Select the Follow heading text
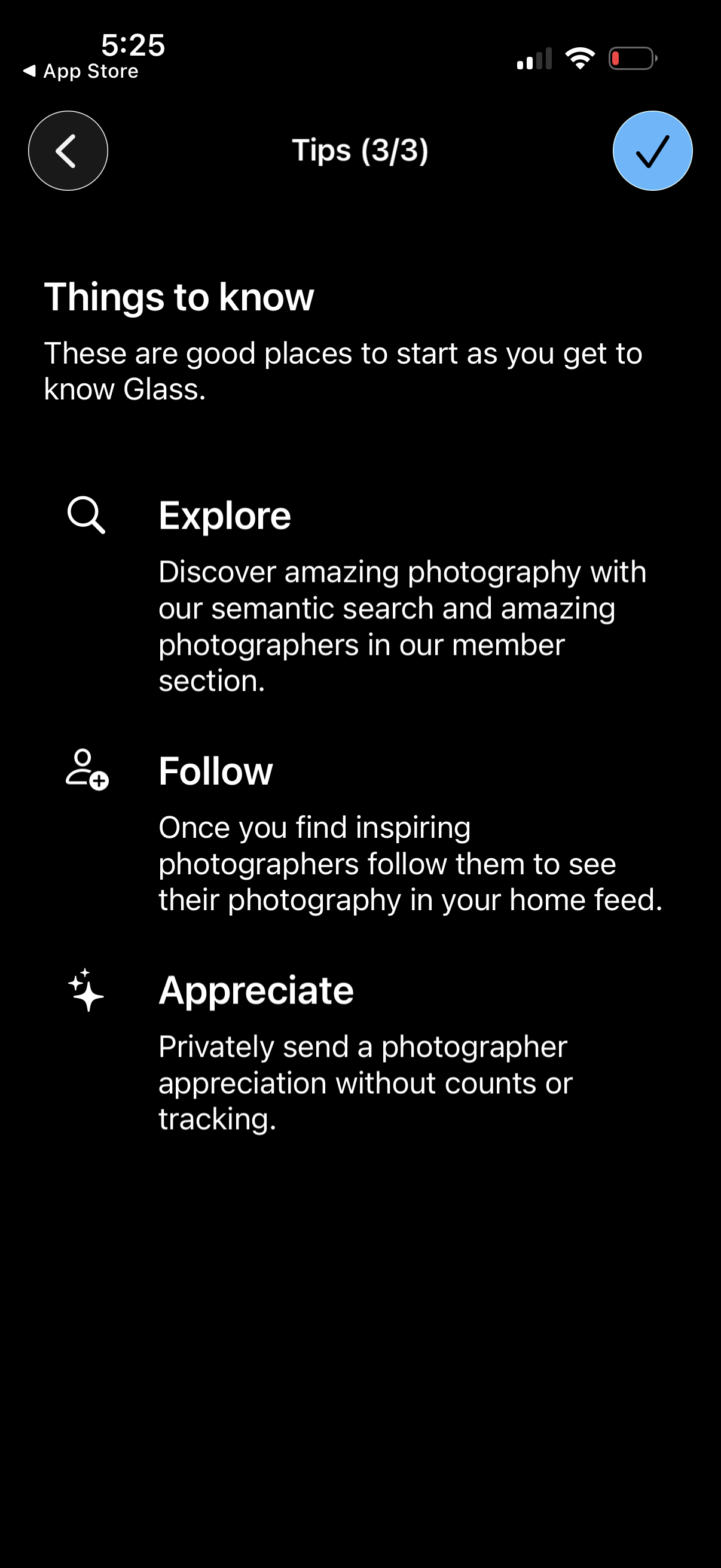721x1568 pixels. tap(216, 771)
